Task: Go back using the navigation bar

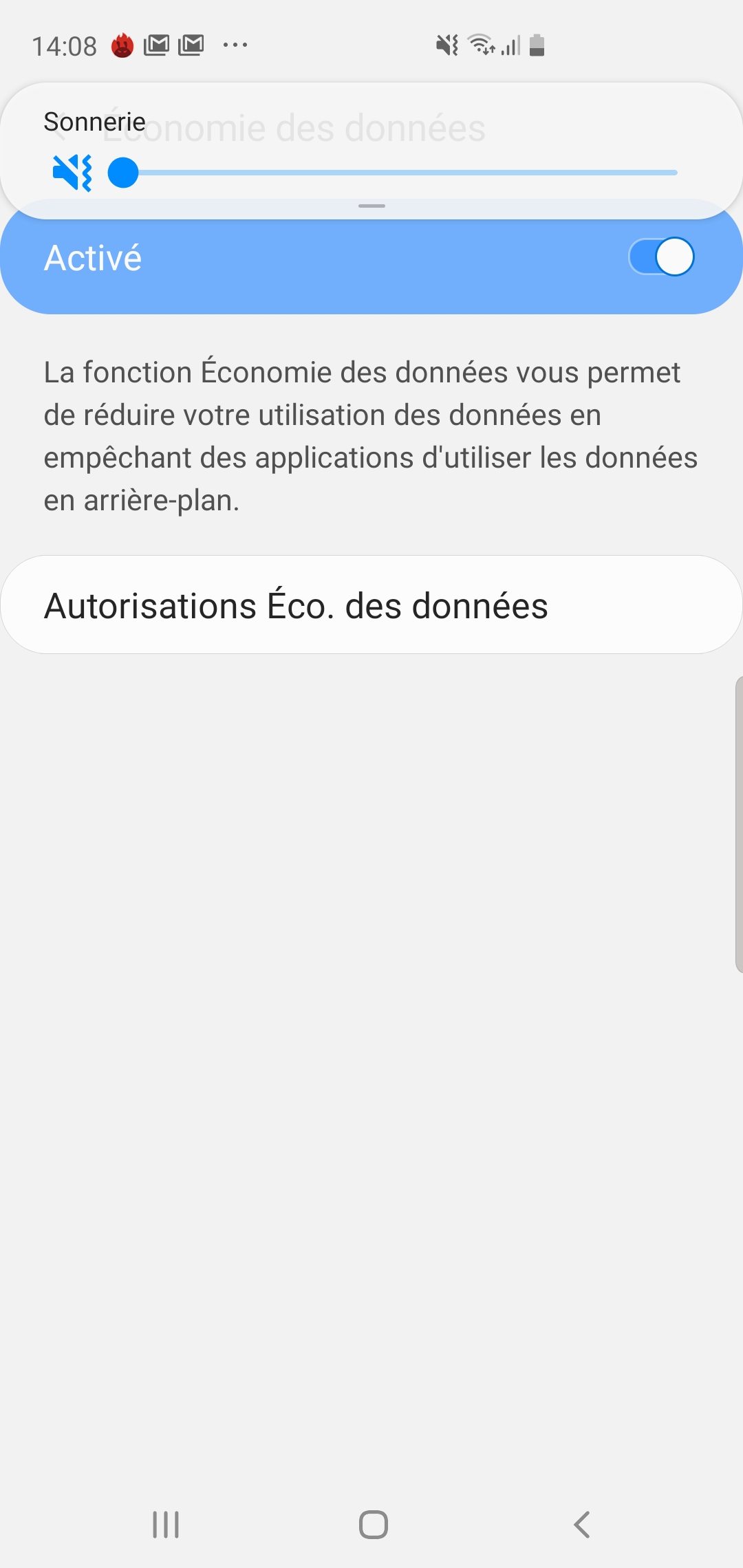Action: [582, 1524]
